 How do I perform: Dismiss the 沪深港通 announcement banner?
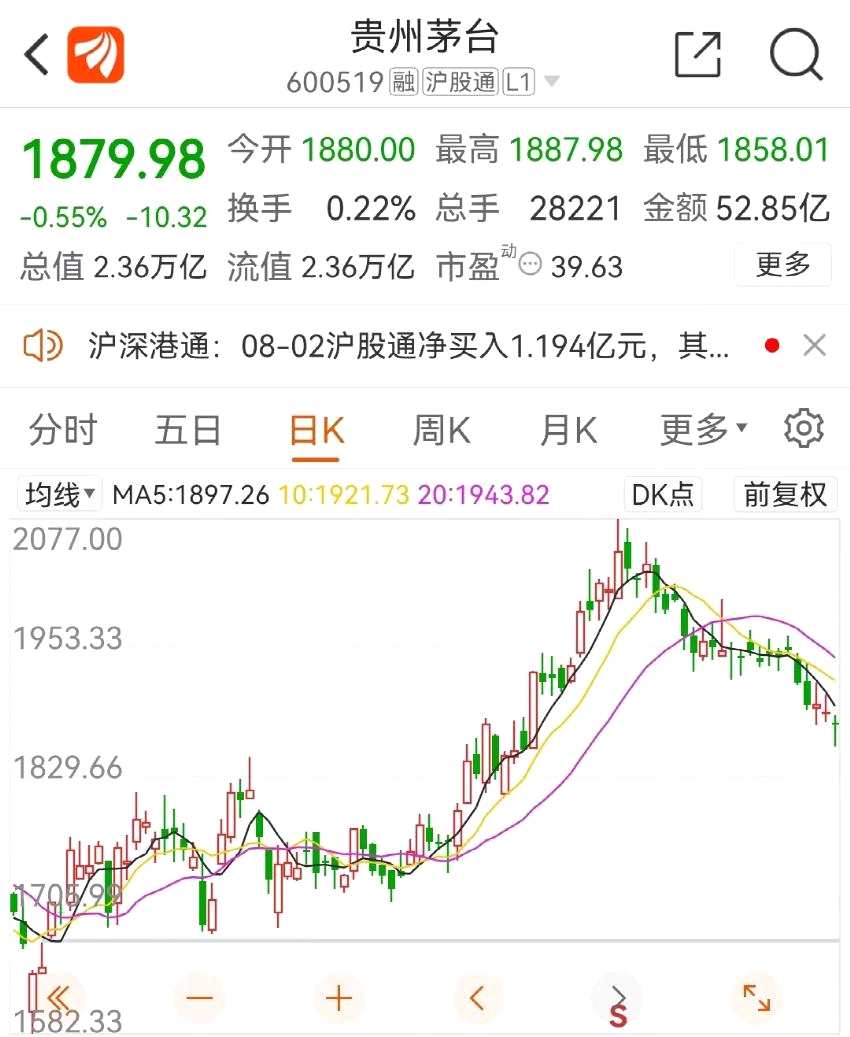[x=815, y=346]
